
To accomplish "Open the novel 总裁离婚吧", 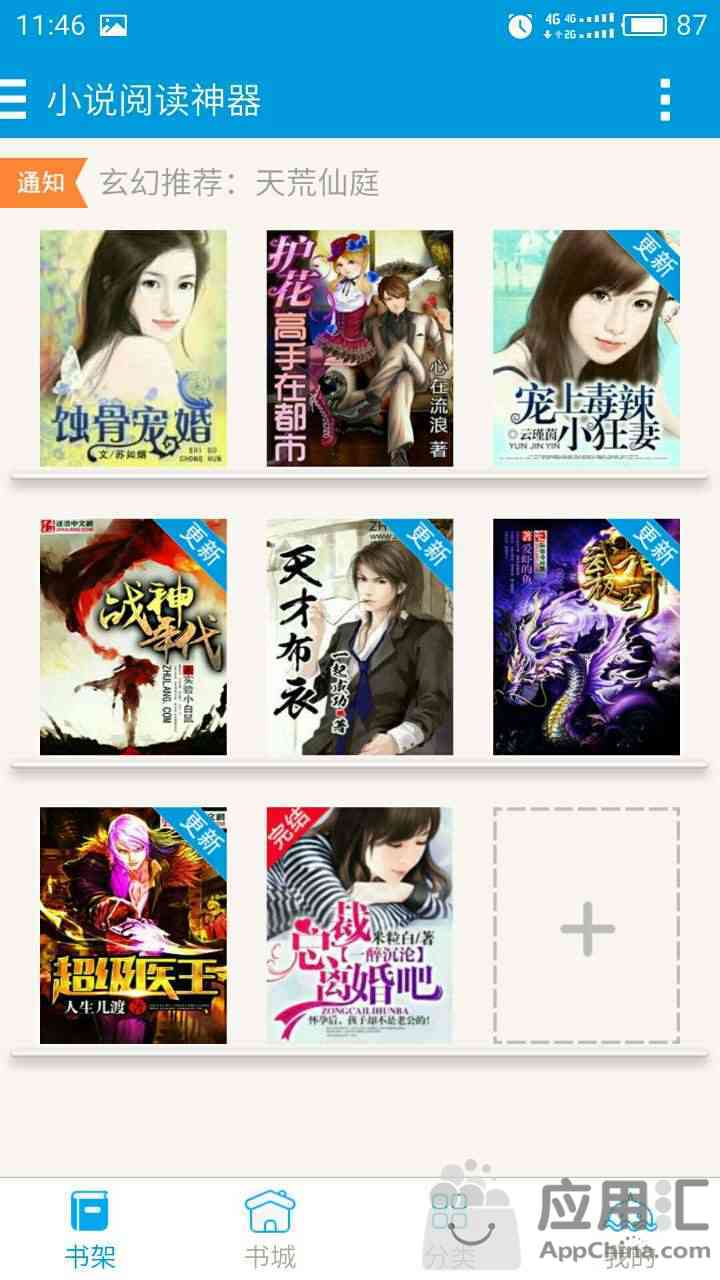I will coord(359,926).
